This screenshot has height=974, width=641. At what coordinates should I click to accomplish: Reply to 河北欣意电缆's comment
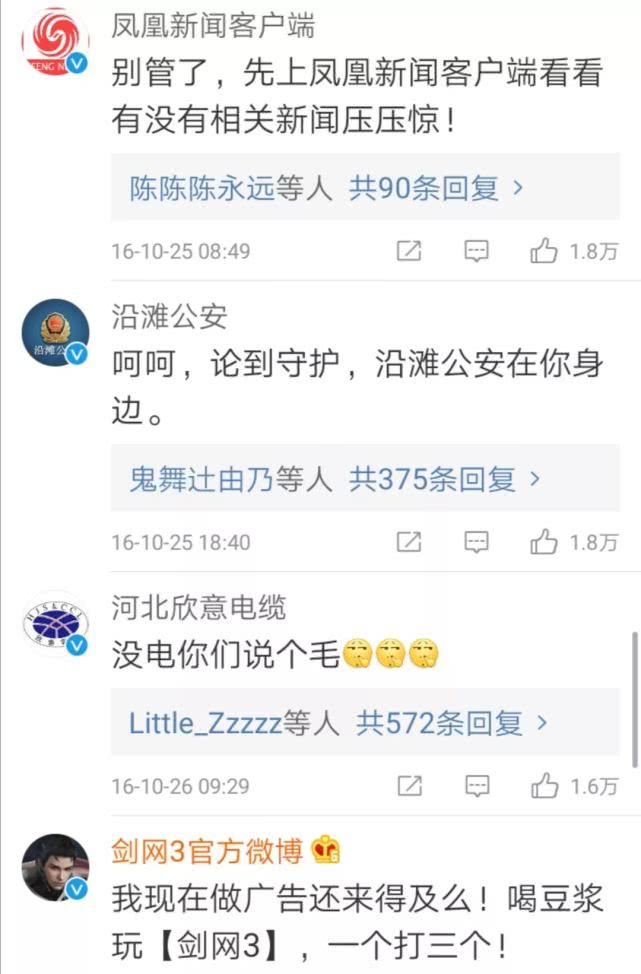pos(477,786)
